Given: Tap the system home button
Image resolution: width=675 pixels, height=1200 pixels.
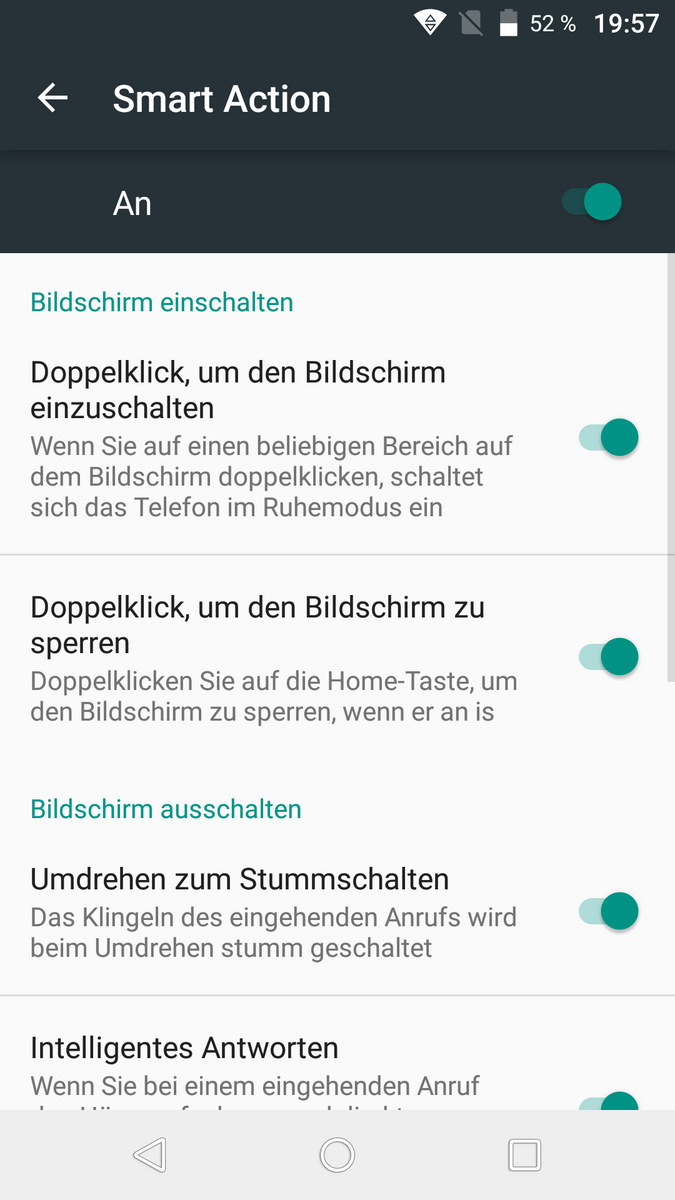Looking at the screenshot, I should coord(337,1155).
